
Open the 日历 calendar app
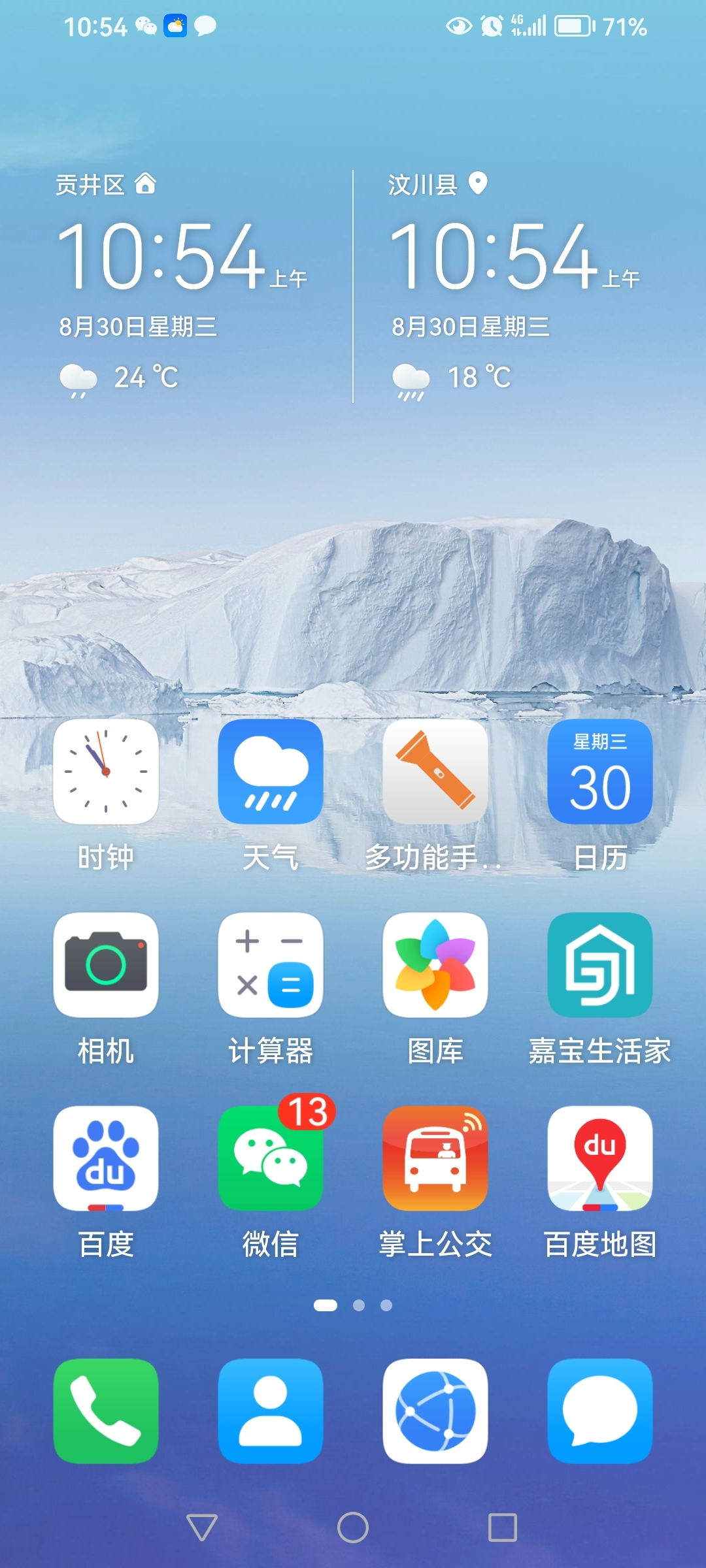[600, 772]
